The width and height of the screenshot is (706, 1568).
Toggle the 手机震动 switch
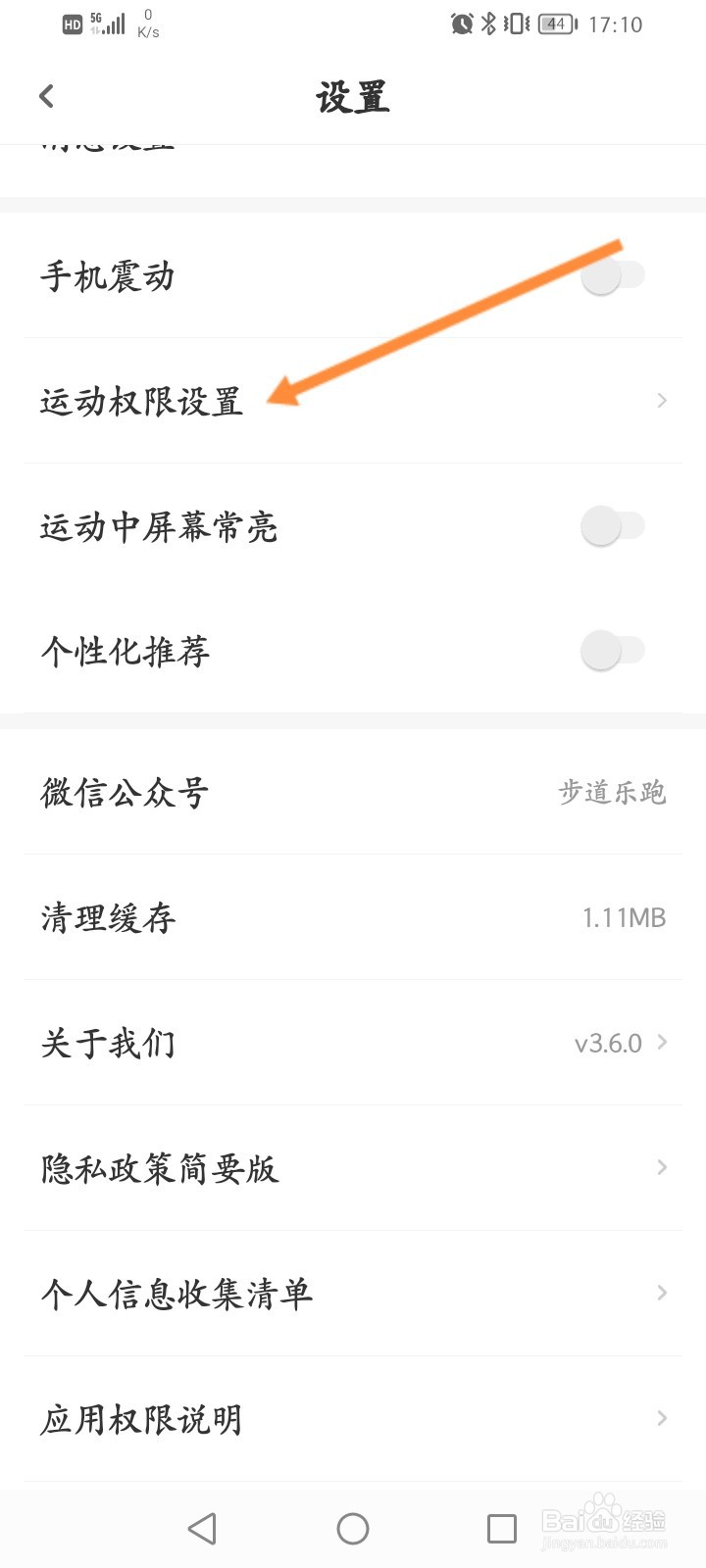click(x=613, y=276)
